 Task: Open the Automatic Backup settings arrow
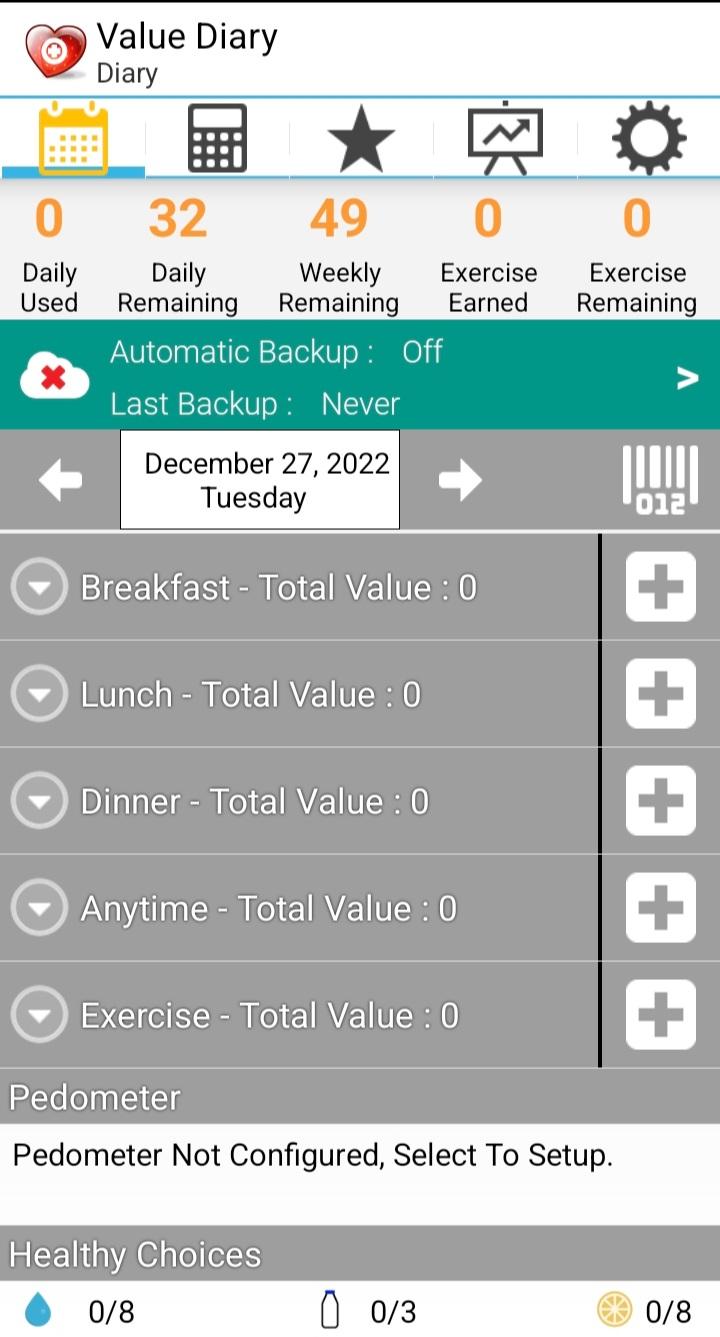(x=687, y=377)
